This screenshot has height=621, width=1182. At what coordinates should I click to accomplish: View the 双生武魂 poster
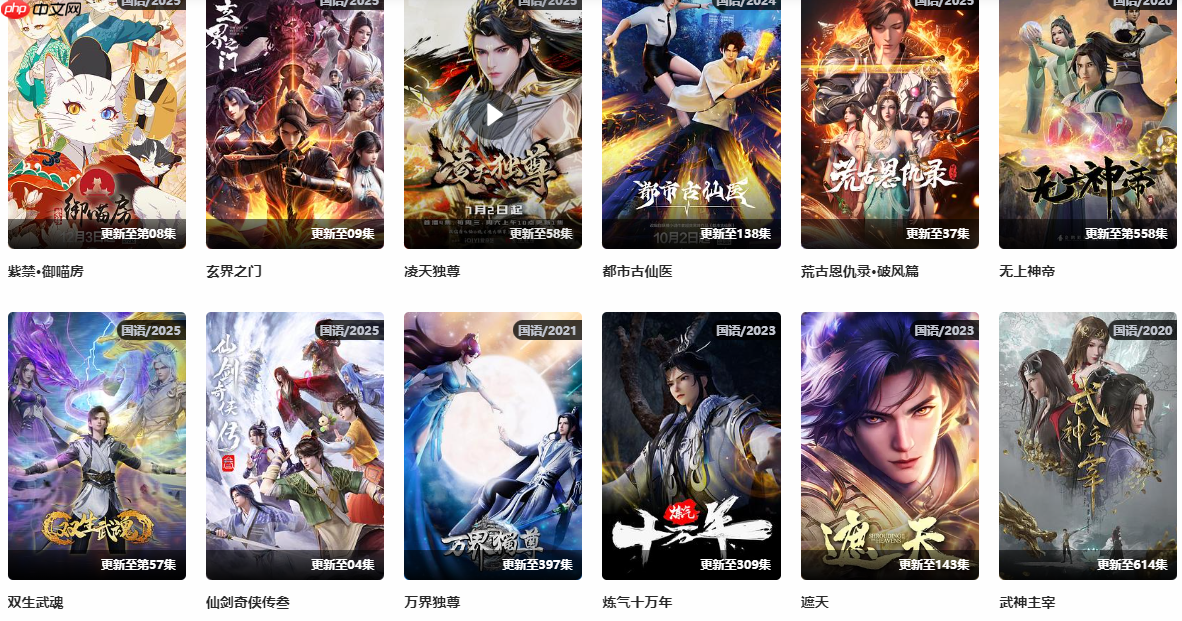click(97, 445)
